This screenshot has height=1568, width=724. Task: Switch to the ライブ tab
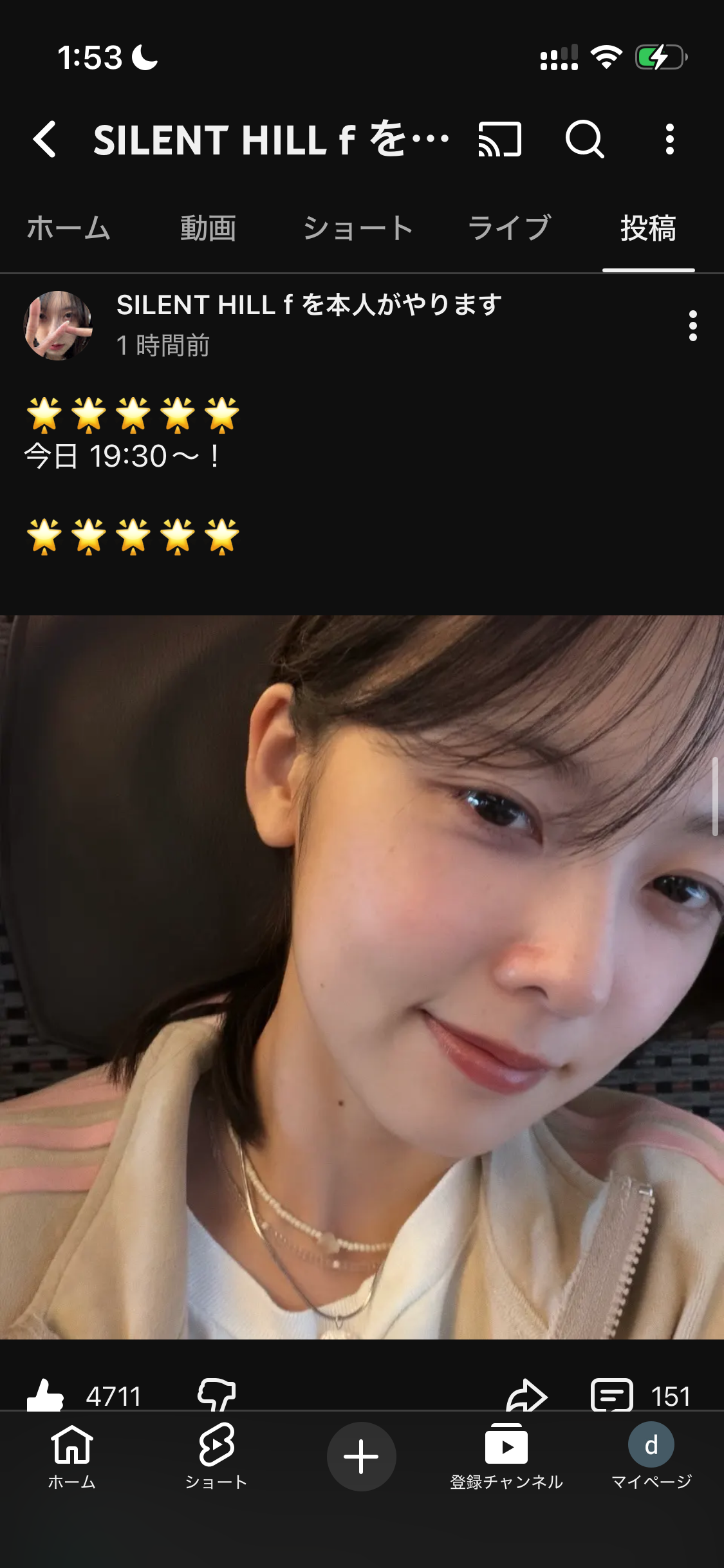tap(509, 229)
